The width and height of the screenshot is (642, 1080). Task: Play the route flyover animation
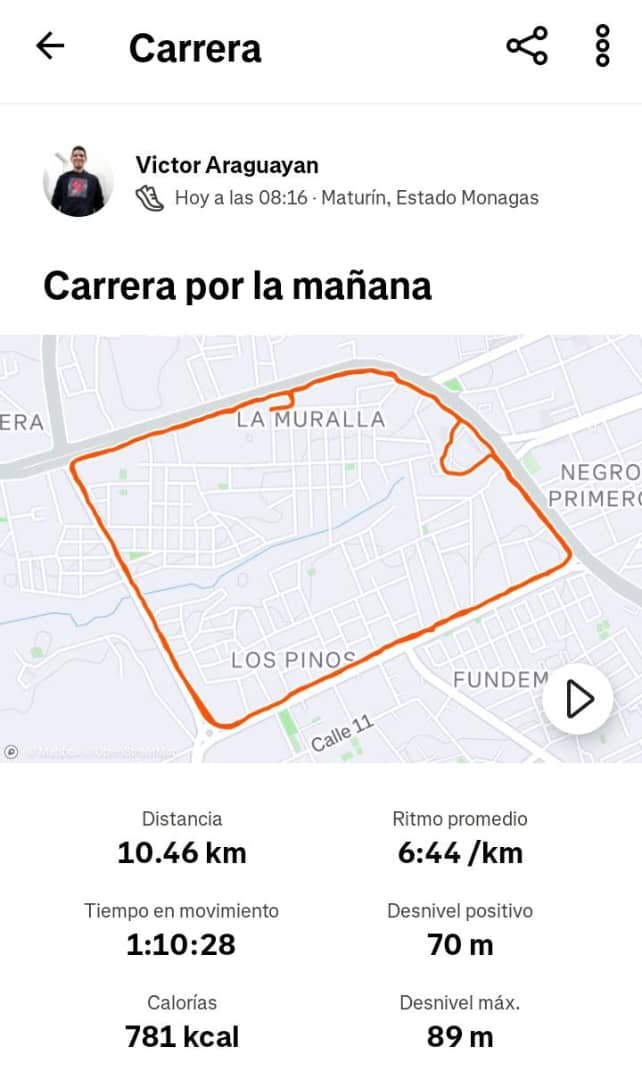coord(578,700)
